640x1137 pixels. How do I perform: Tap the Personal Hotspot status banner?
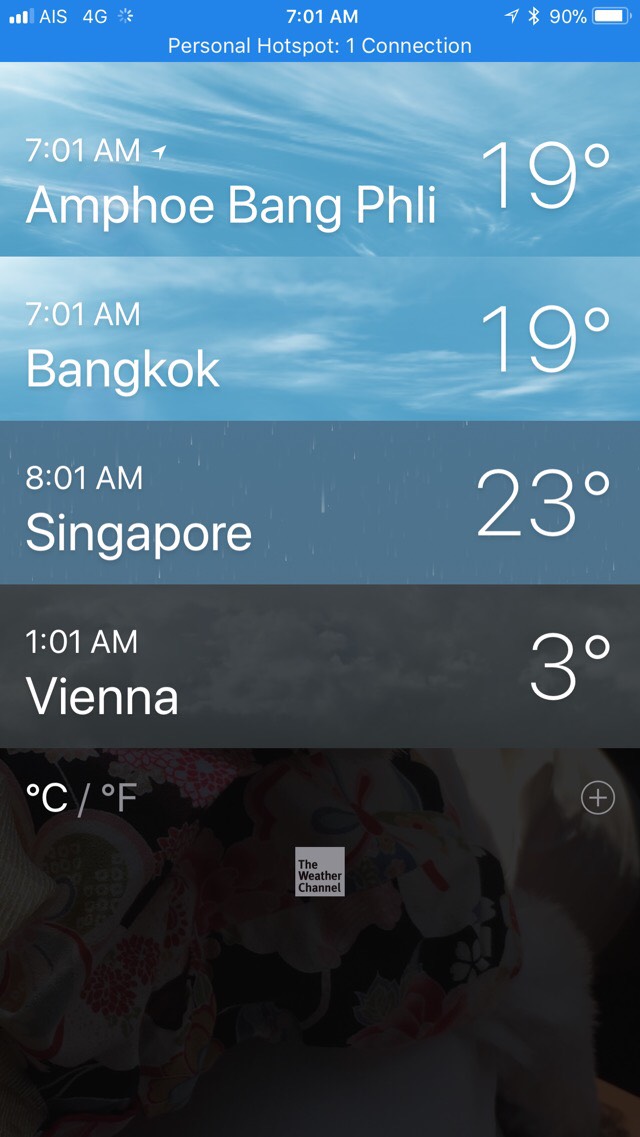click(319, 46)
